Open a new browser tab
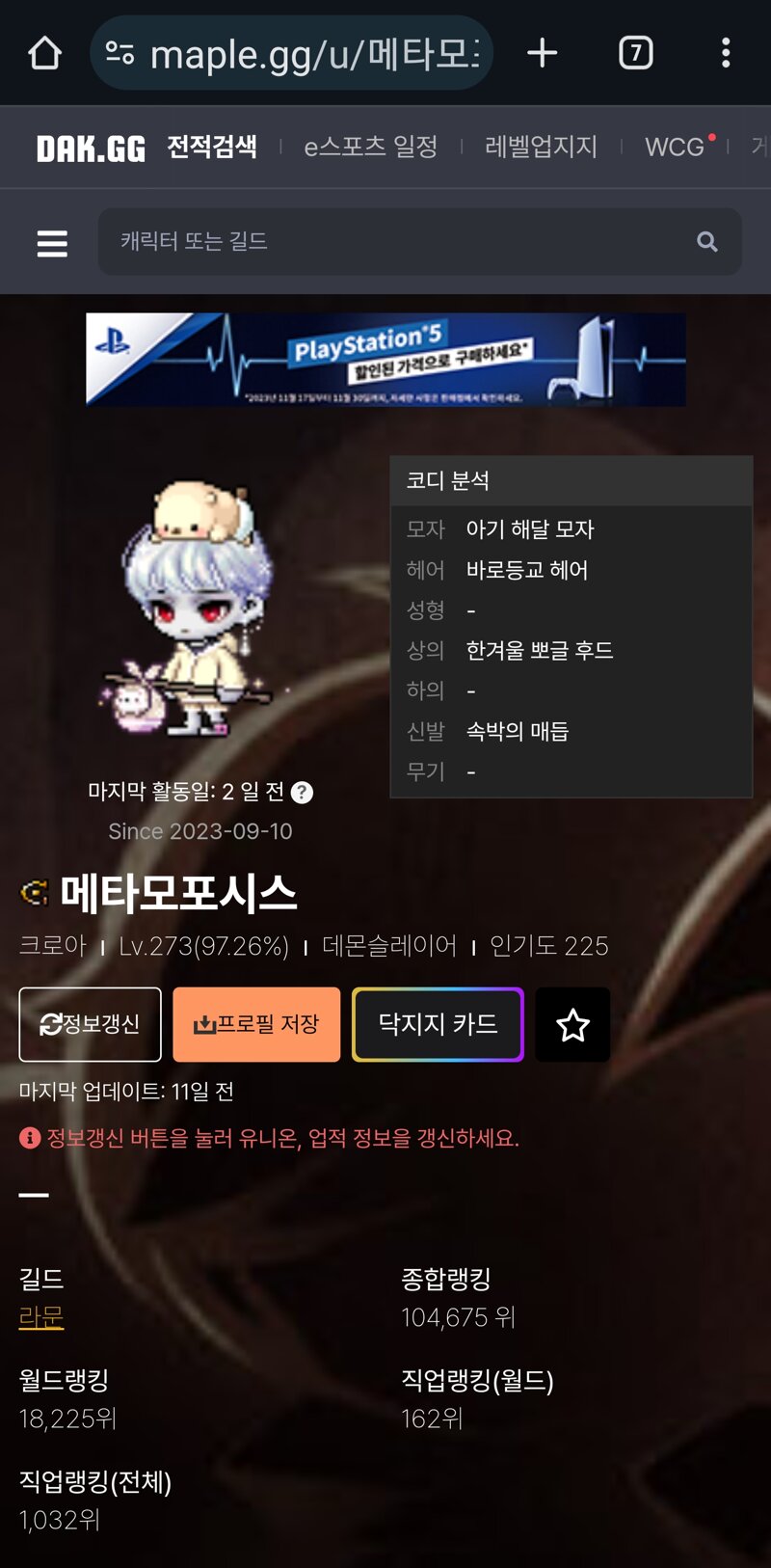The width and height of the screenshot is (771, 1568). click(543, 53)
